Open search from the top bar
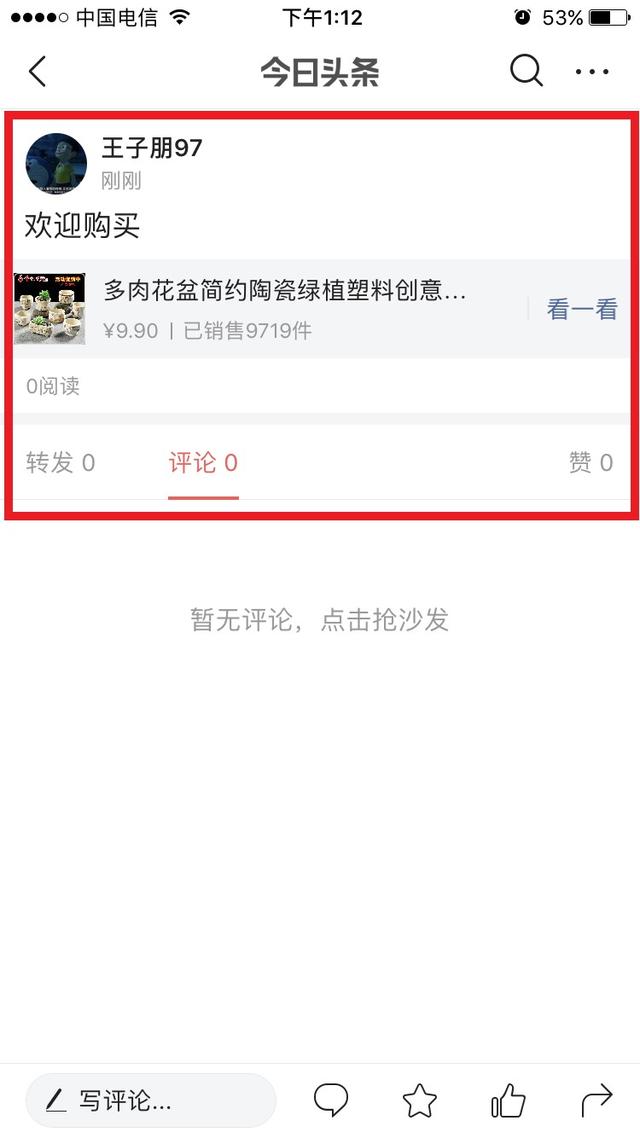Viewport: 640px width, 1138px height. click(x=526, y=71)
